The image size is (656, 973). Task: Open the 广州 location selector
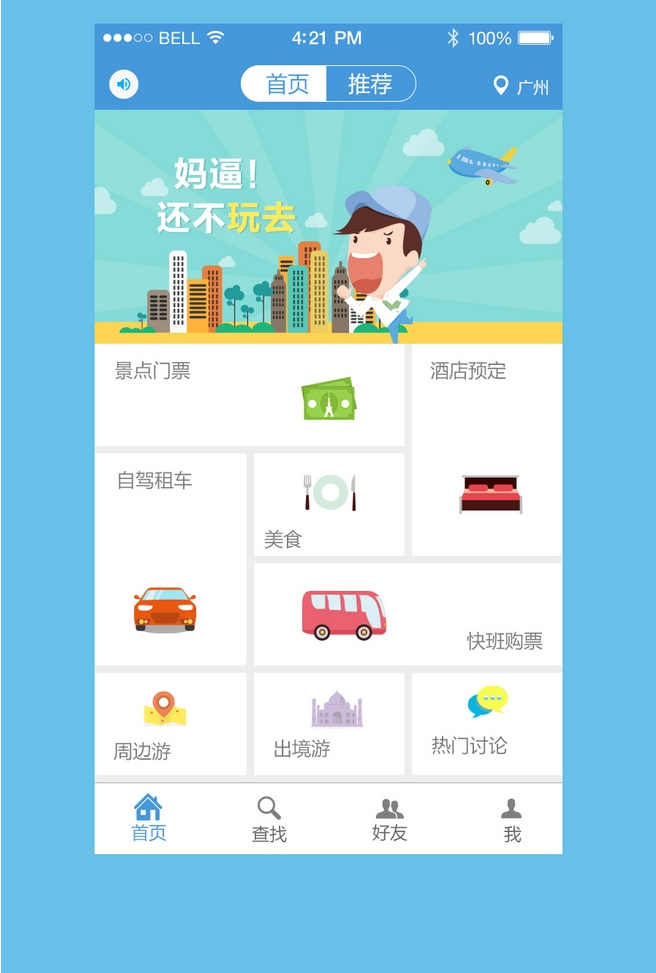point(522,86)
